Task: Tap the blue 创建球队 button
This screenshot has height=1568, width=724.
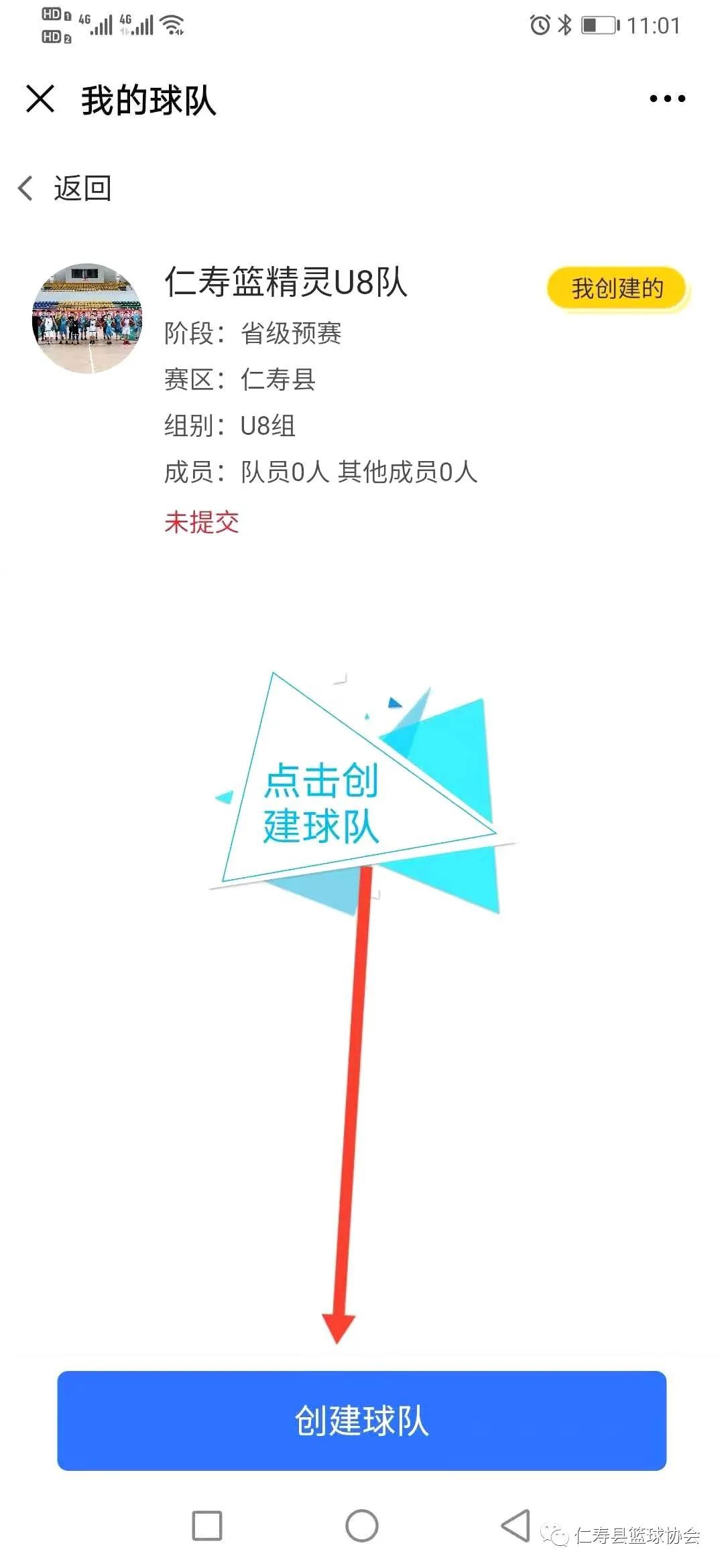Action: (361, 1421)
